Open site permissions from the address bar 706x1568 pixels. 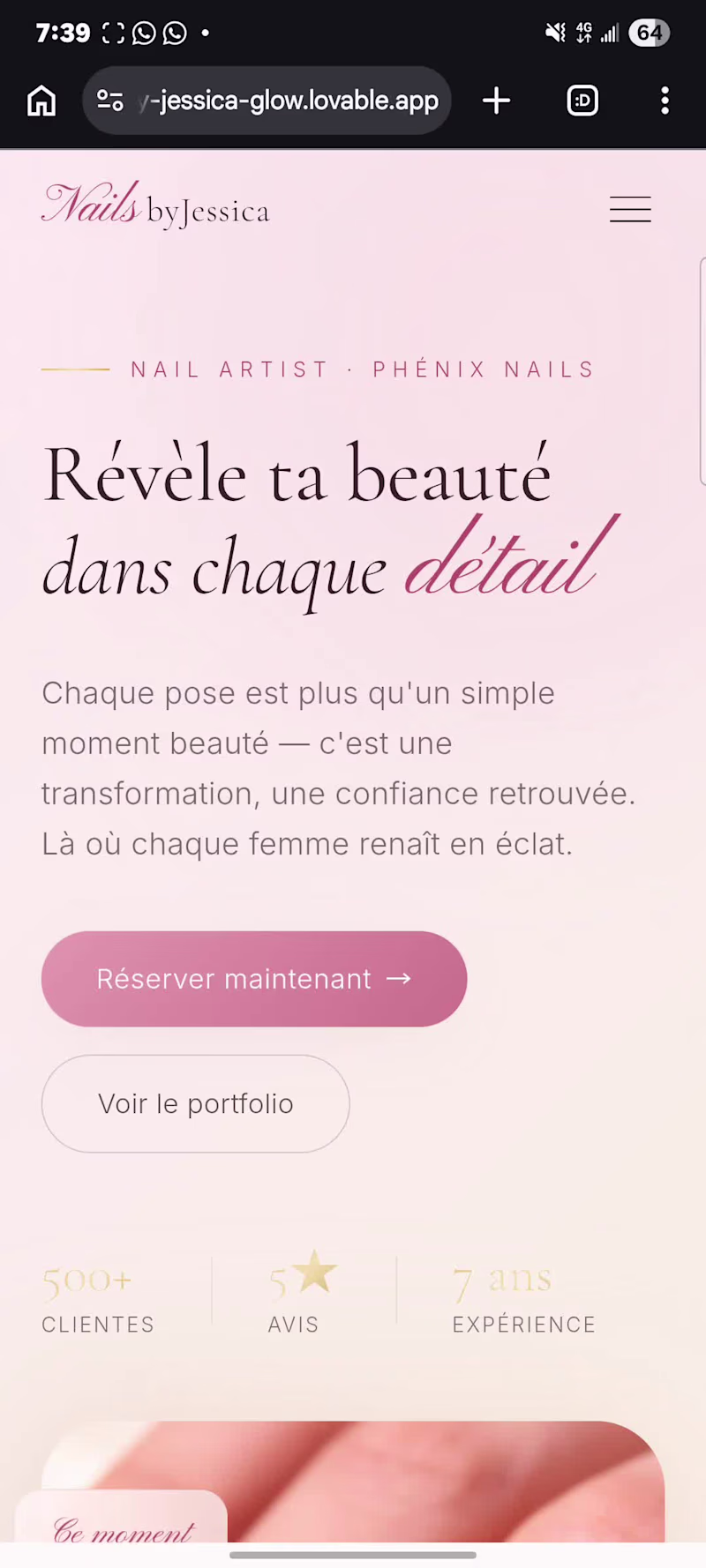pyautogui.click(x=109, y=101)
